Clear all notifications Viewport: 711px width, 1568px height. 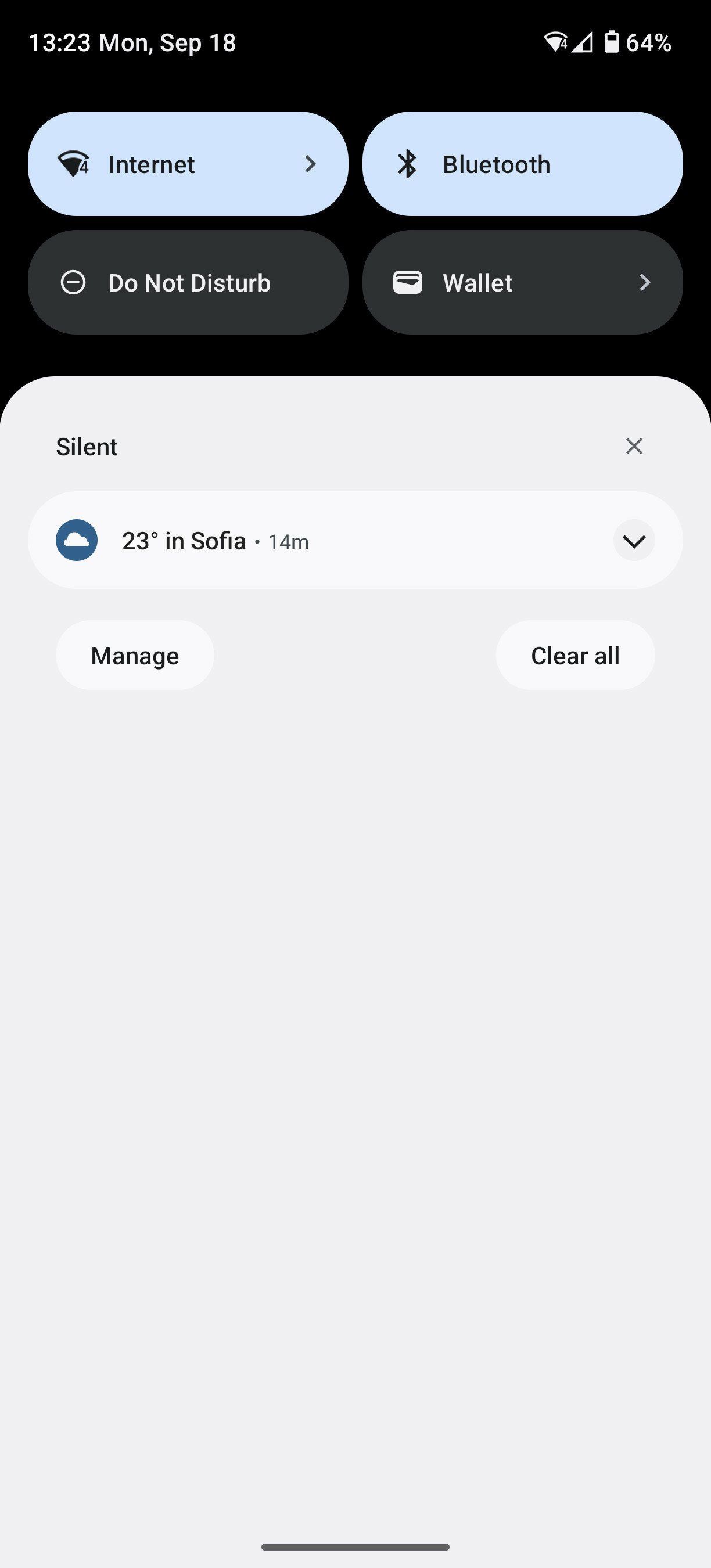(575, 656)
